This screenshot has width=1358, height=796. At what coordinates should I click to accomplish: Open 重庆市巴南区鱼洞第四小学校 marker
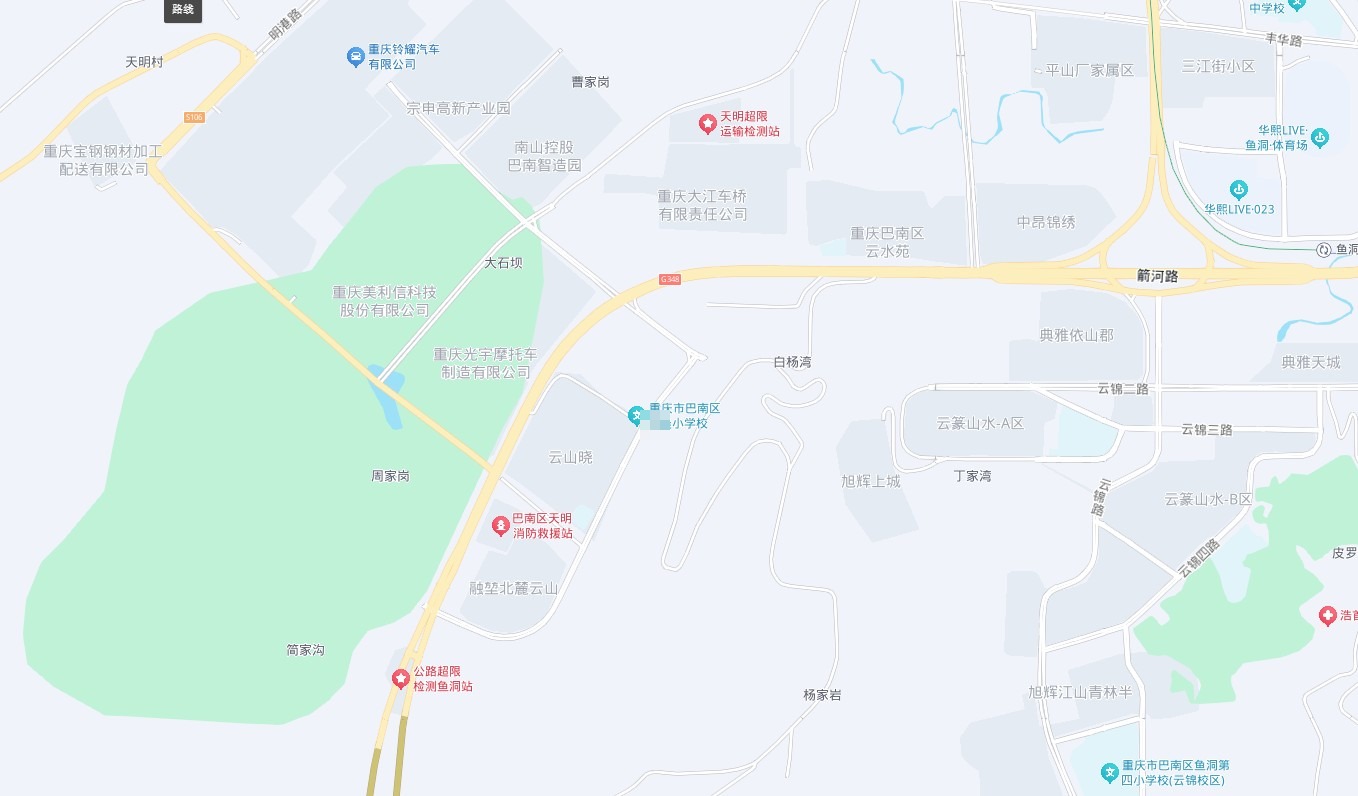coord(1109,772)
